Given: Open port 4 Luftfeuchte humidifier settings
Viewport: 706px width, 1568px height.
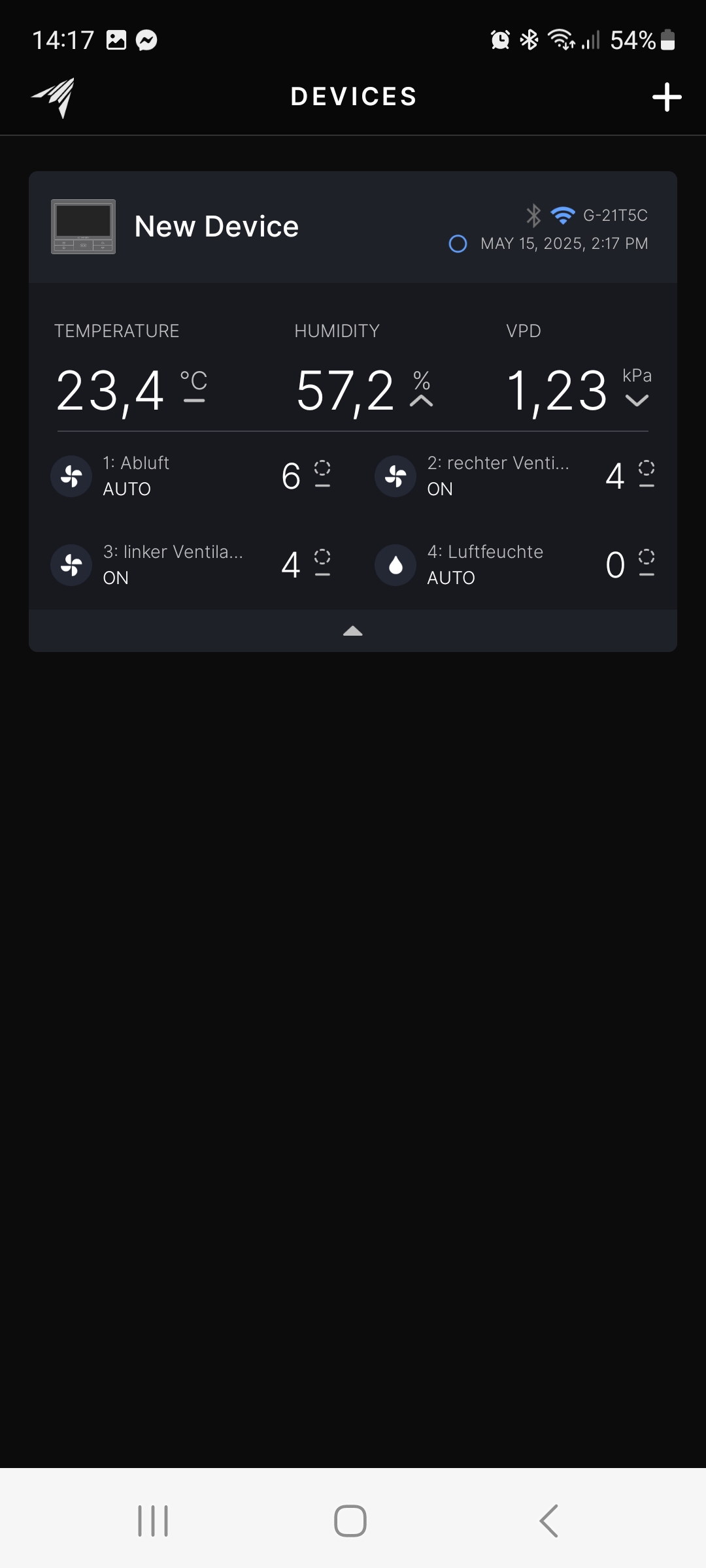Looking at the screenshot, I should pyautogui.click(x=514, y=564).
